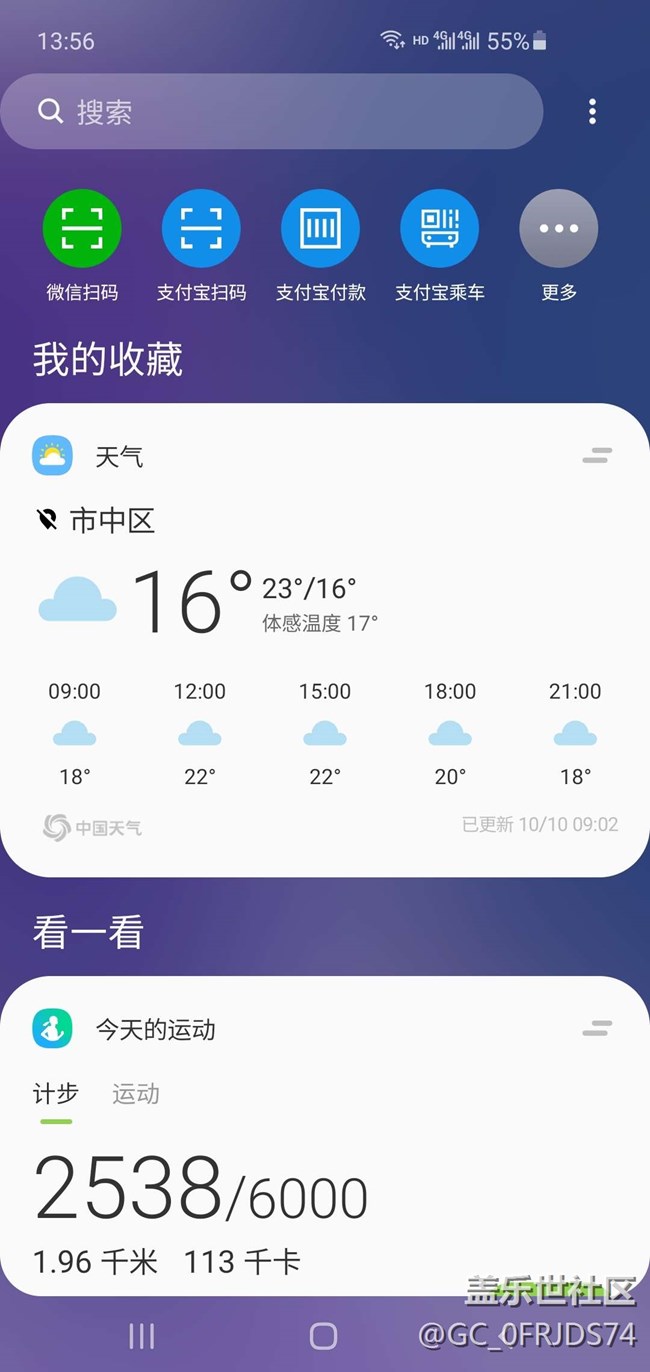The image size is (650, 1372).
Task: Open the 天气 weather card
Action: 325,640
